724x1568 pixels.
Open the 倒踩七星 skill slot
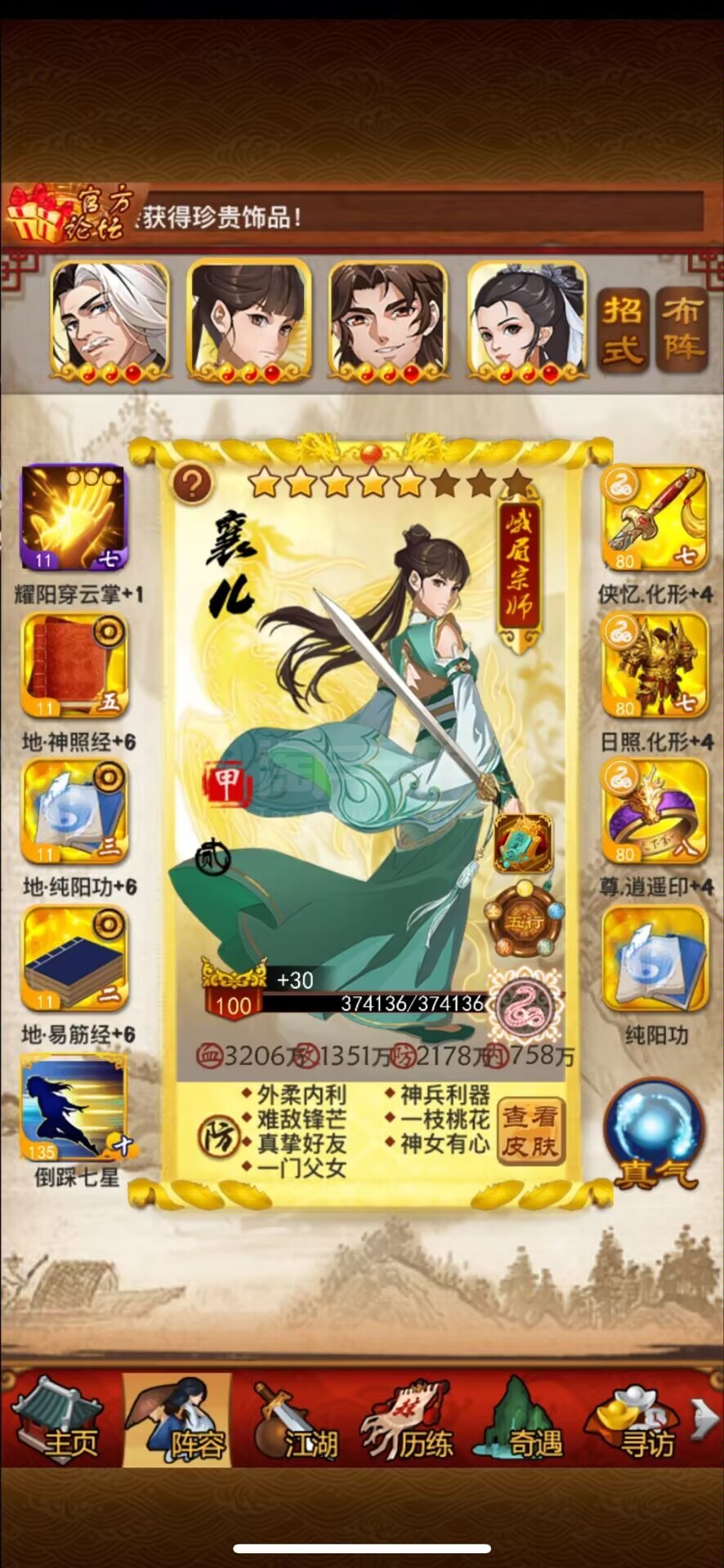74,1106
